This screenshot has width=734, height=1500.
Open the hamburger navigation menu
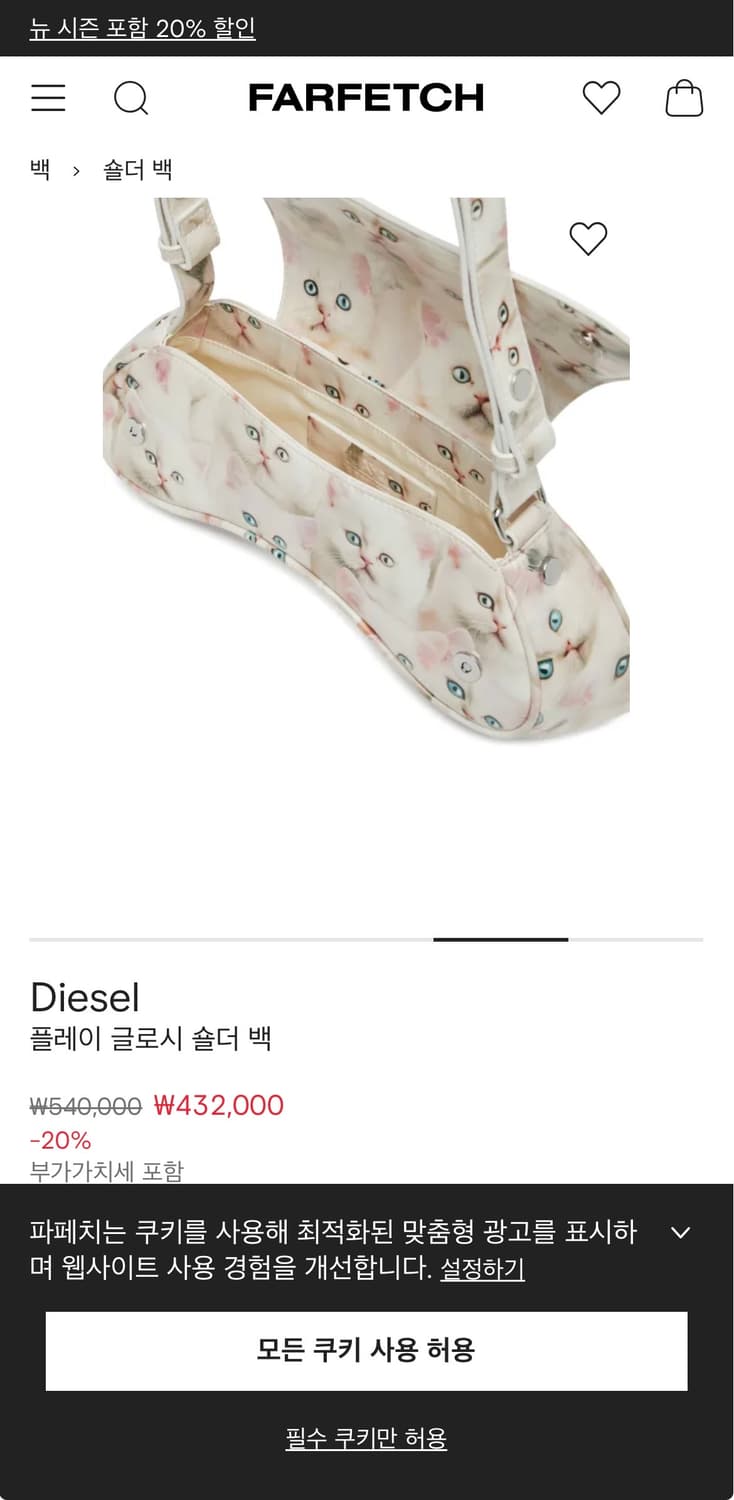tap(47, 98)
